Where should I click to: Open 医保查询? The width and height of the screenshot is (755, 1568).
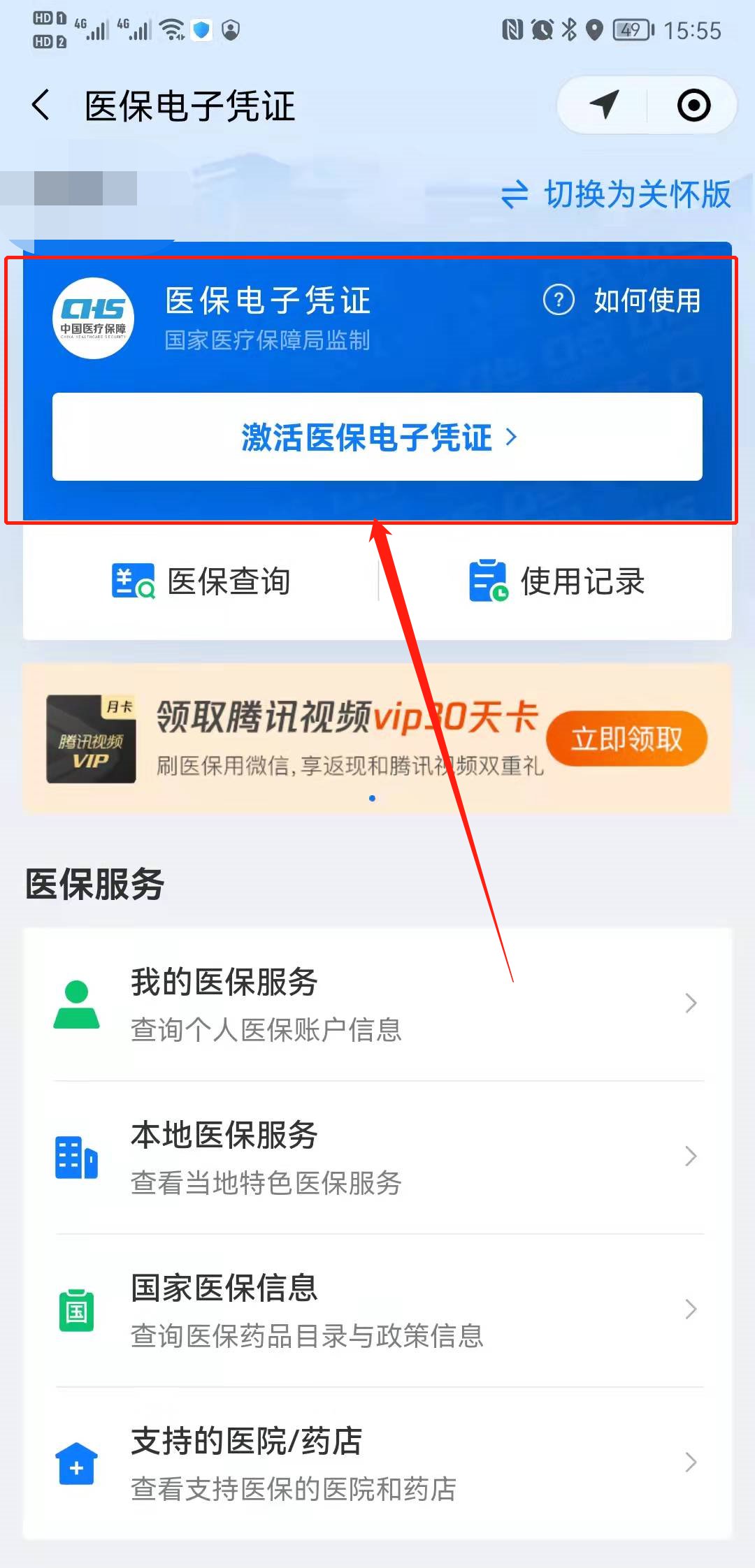(x=201, y=581)
